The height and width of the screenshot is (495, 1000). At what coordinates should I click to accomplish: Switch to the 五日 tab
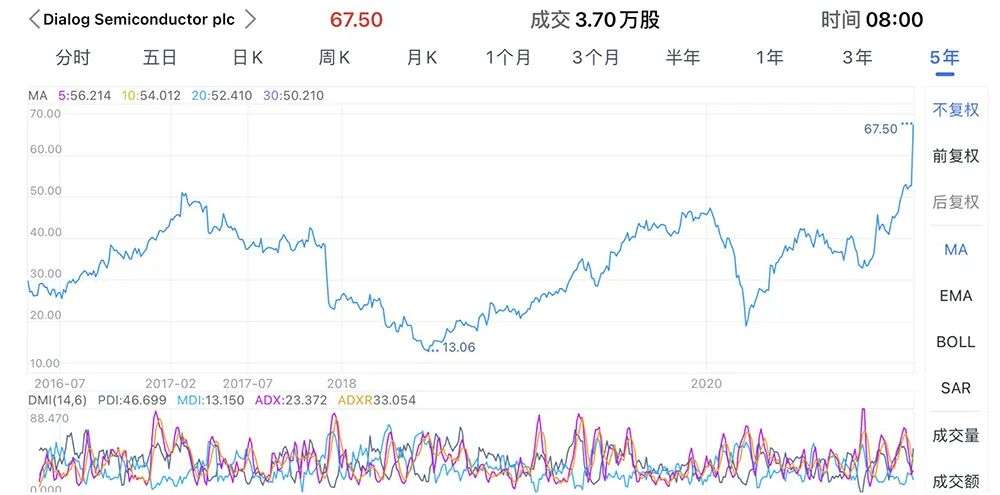pos(159,58)
